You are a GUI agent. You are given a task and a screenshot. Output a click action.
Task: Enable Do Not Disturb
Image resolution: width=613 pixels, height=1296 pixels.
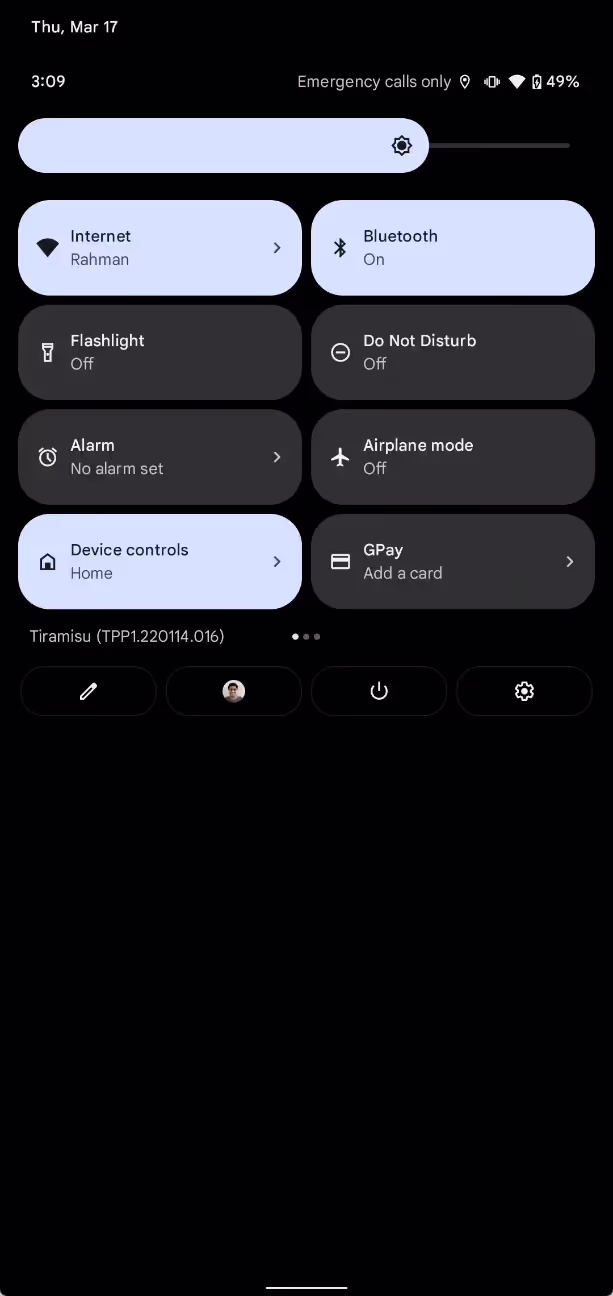click(x=453, y=352)
